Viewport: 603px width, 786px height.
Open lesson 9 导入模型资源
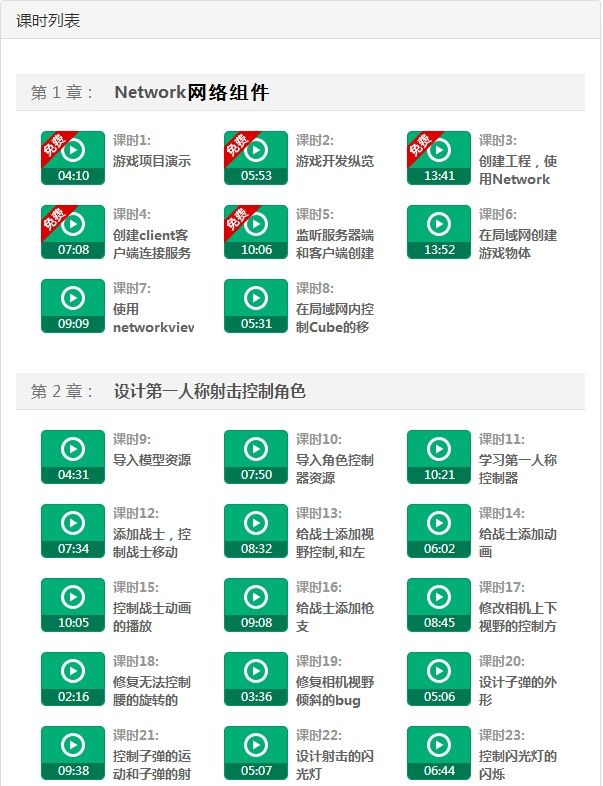[x=151, y=460]
